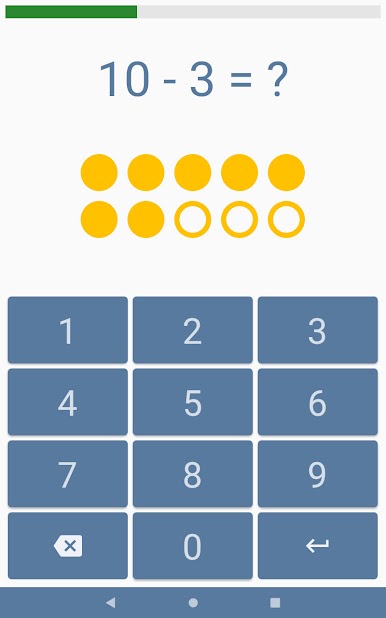Hit the number 4 button
386x618 pixels.
tap(68, 402)
